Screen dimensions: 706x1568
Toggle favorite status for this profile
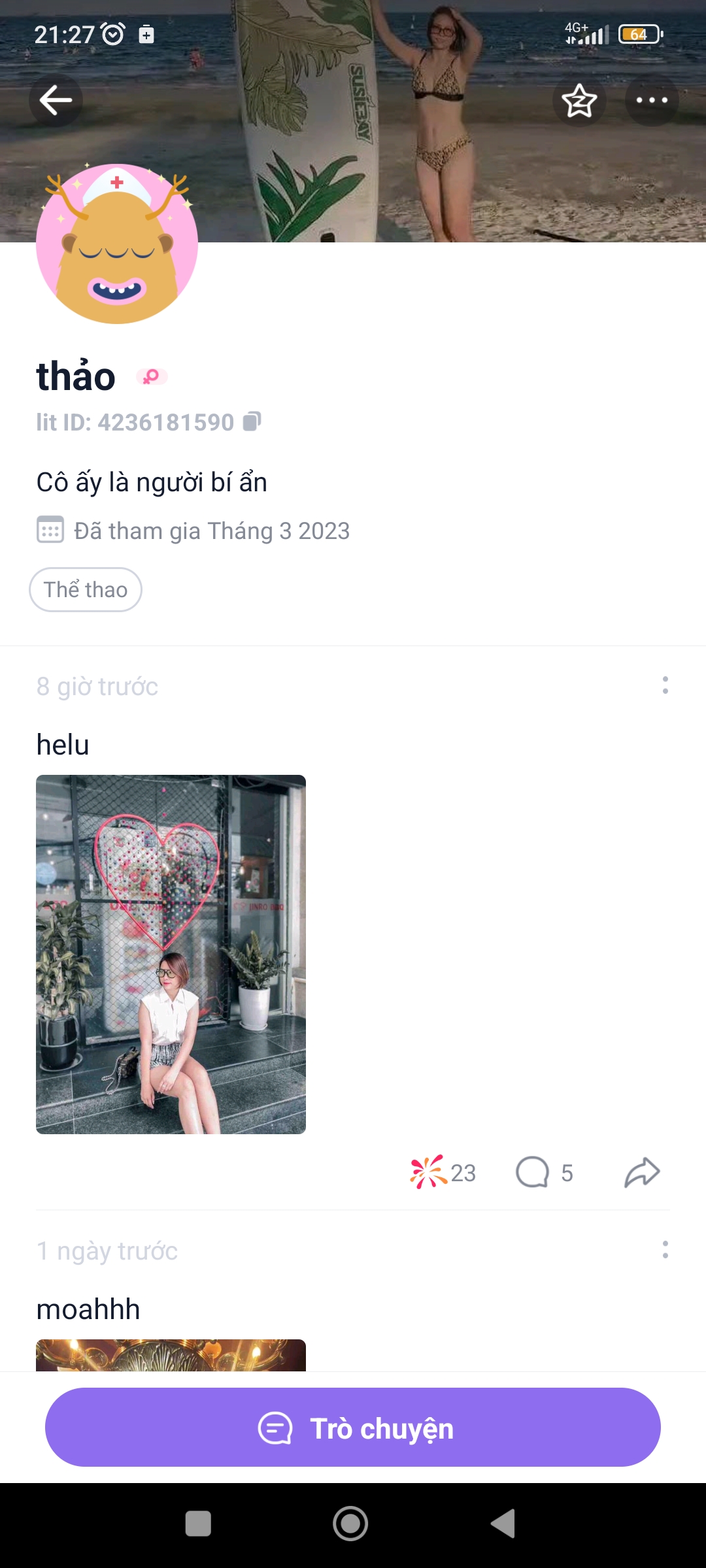pyautogui.click(x=579, y=101)
